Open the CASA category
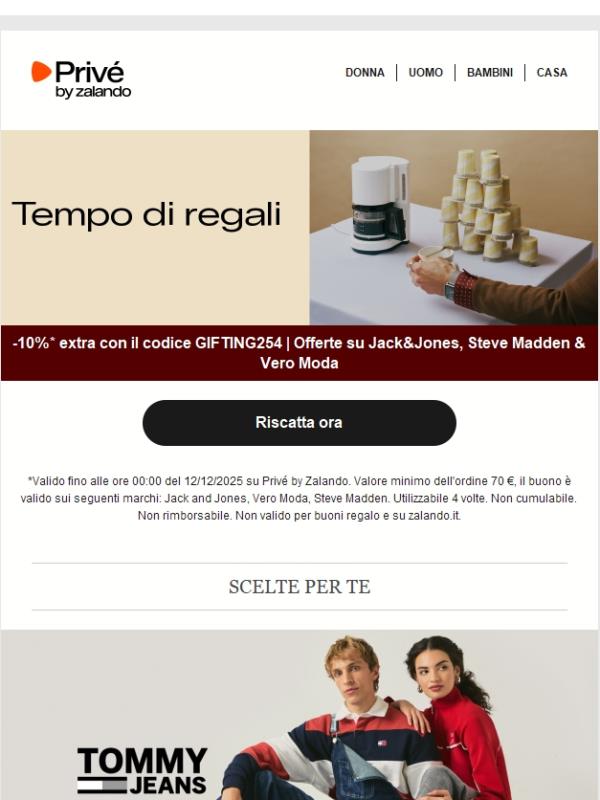600x800 pixels. click(x=551, y=73)
